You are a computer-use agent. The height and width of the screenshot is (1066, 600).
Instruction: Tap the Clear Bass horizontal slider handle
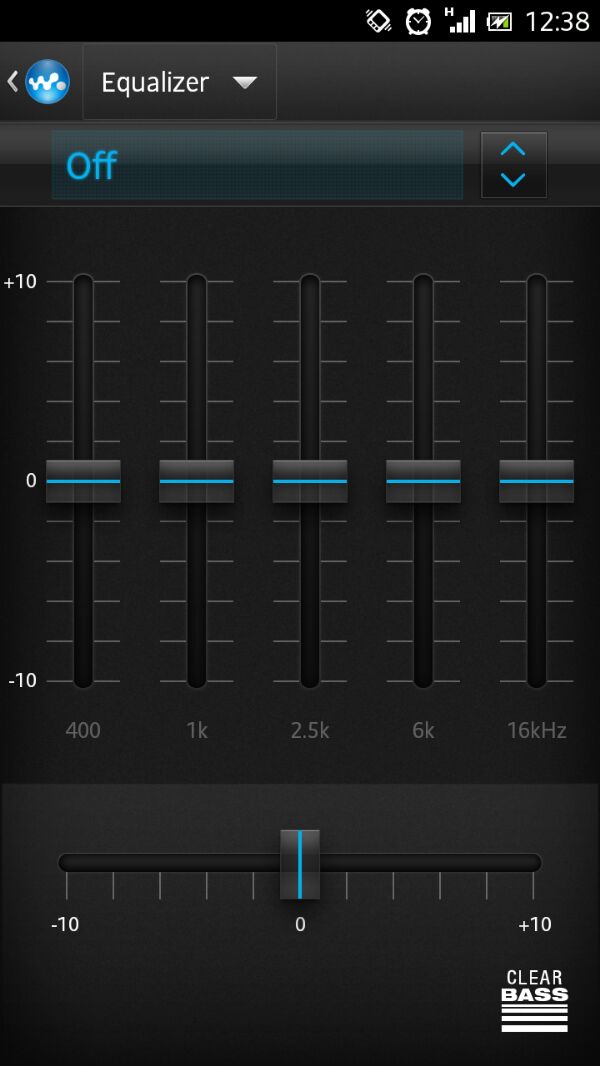click(x=300, y=864)
